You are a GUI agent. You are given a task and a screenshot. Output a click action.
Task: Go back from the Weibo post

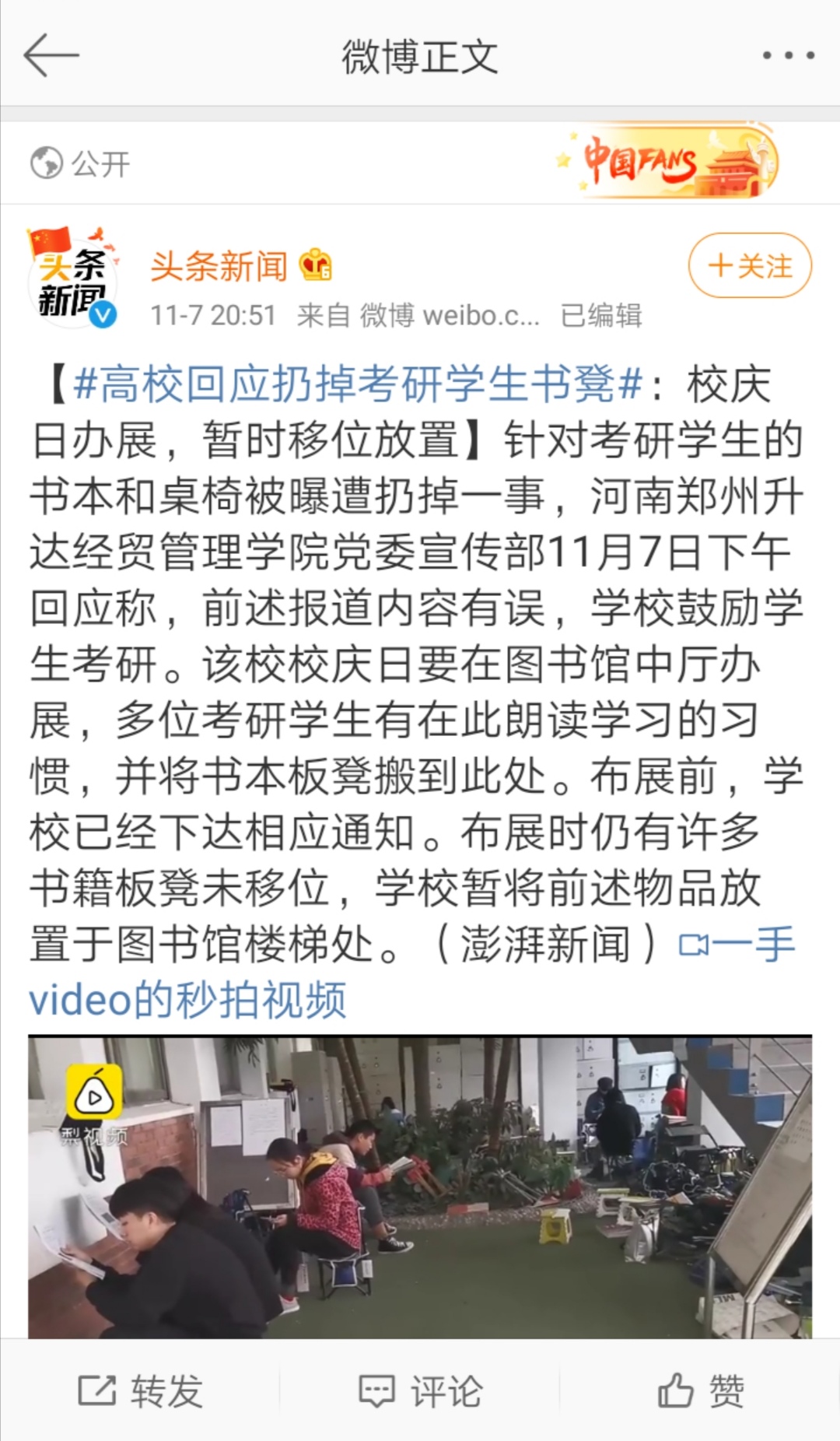point(51,56)
